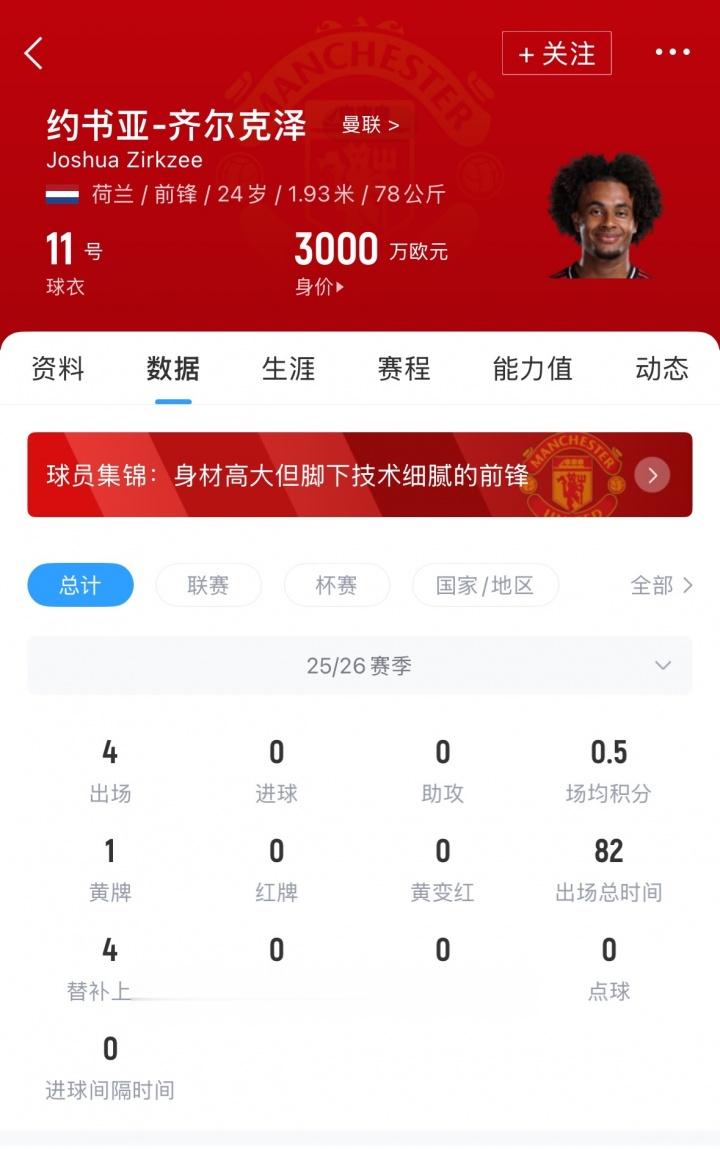720x1149 pixels.
Task: Expand the 25/26赛季 season dropdown
Action: (359, 666)
